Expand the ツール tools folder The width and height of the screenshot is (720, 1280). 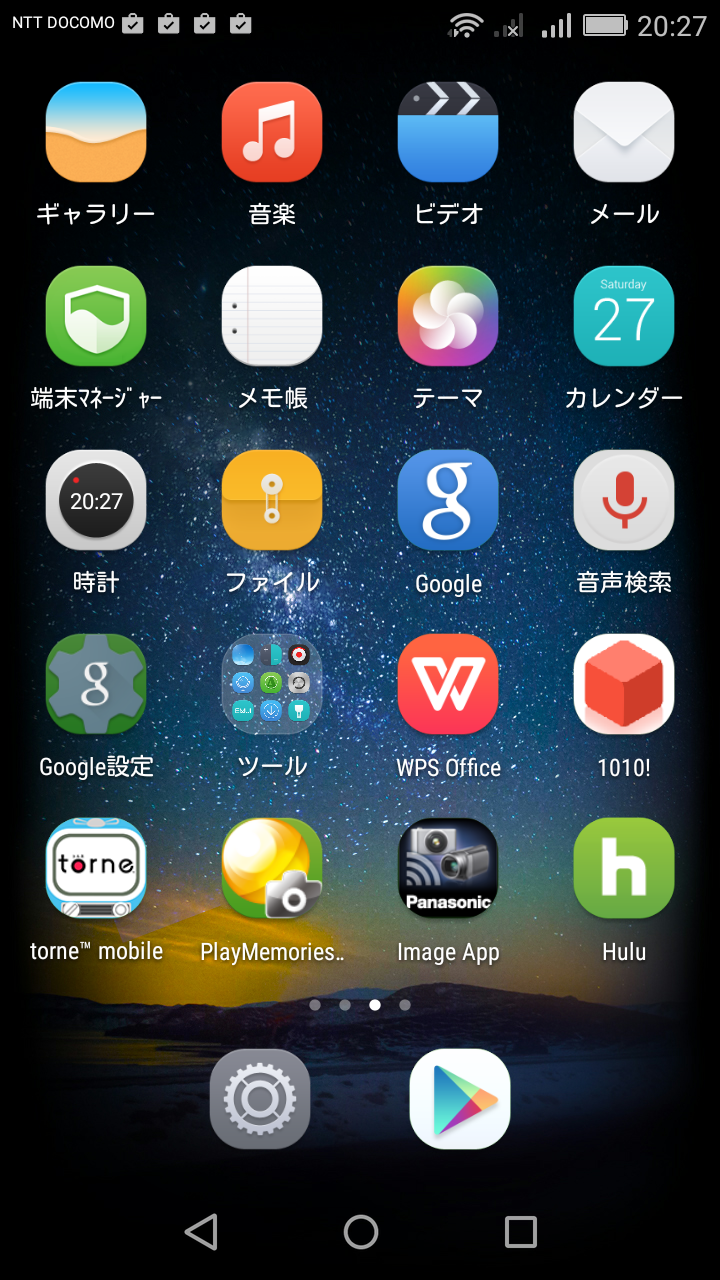point(272,684)
